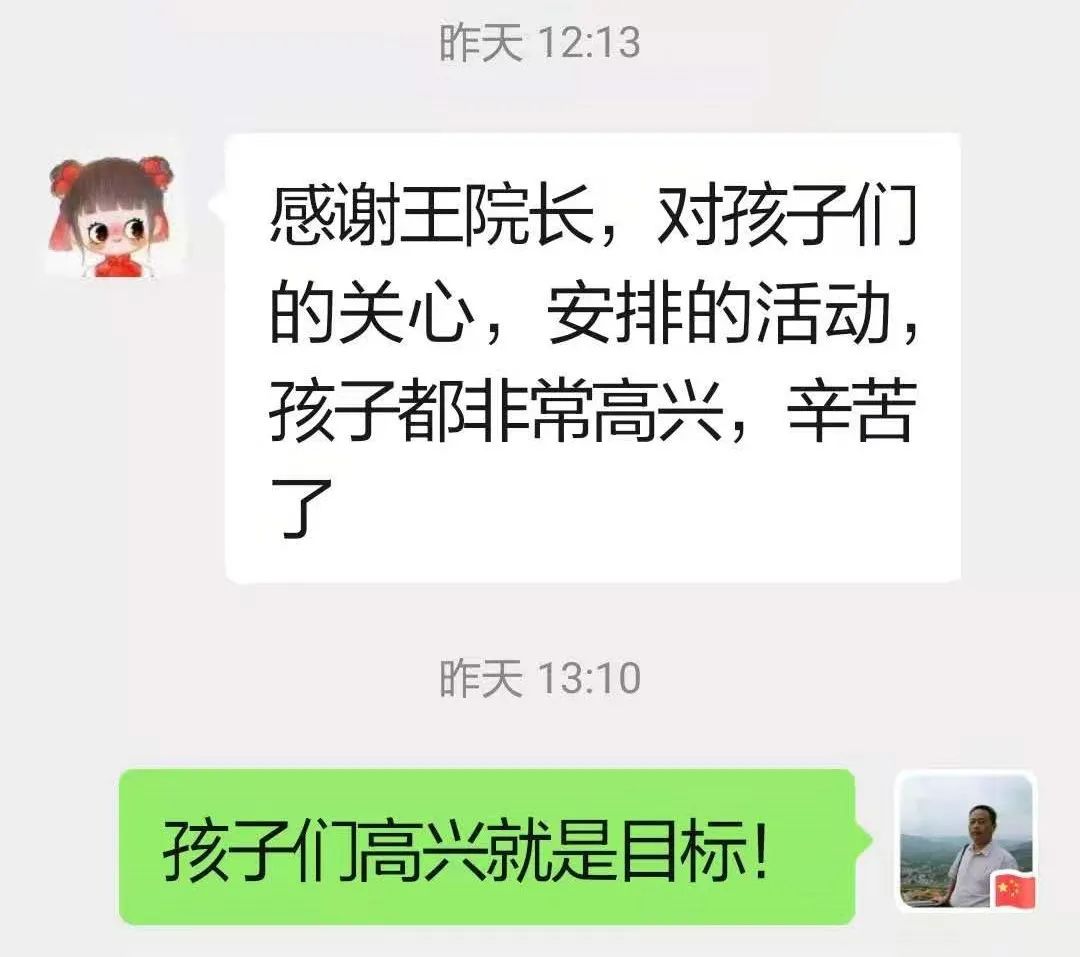This screenshot has width=1080, height=957.
Task: Open the profile of the man's photo avatar
Action: pos(965,842)
